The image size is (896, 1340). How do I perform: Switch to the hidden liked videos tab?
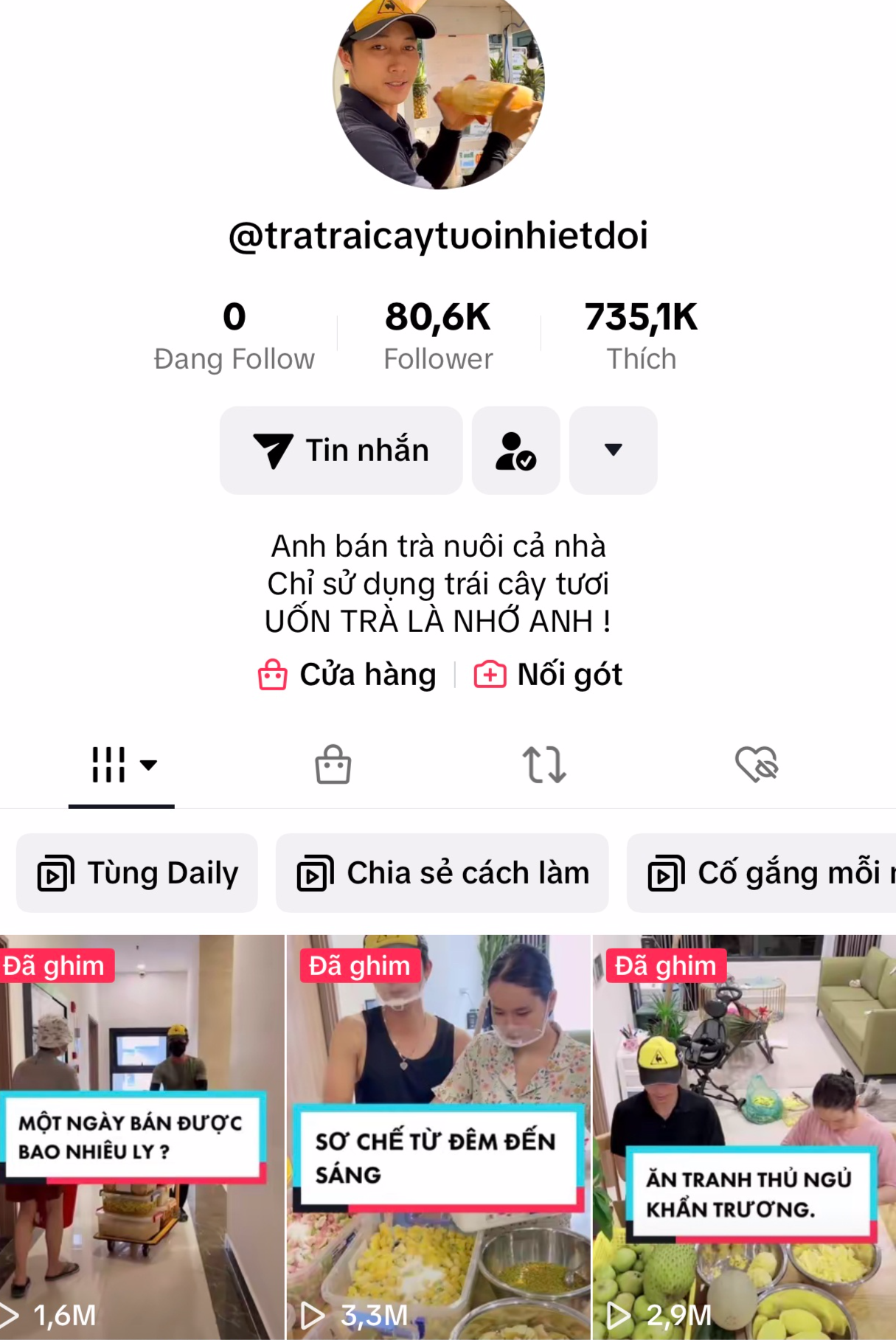(756, 765)
